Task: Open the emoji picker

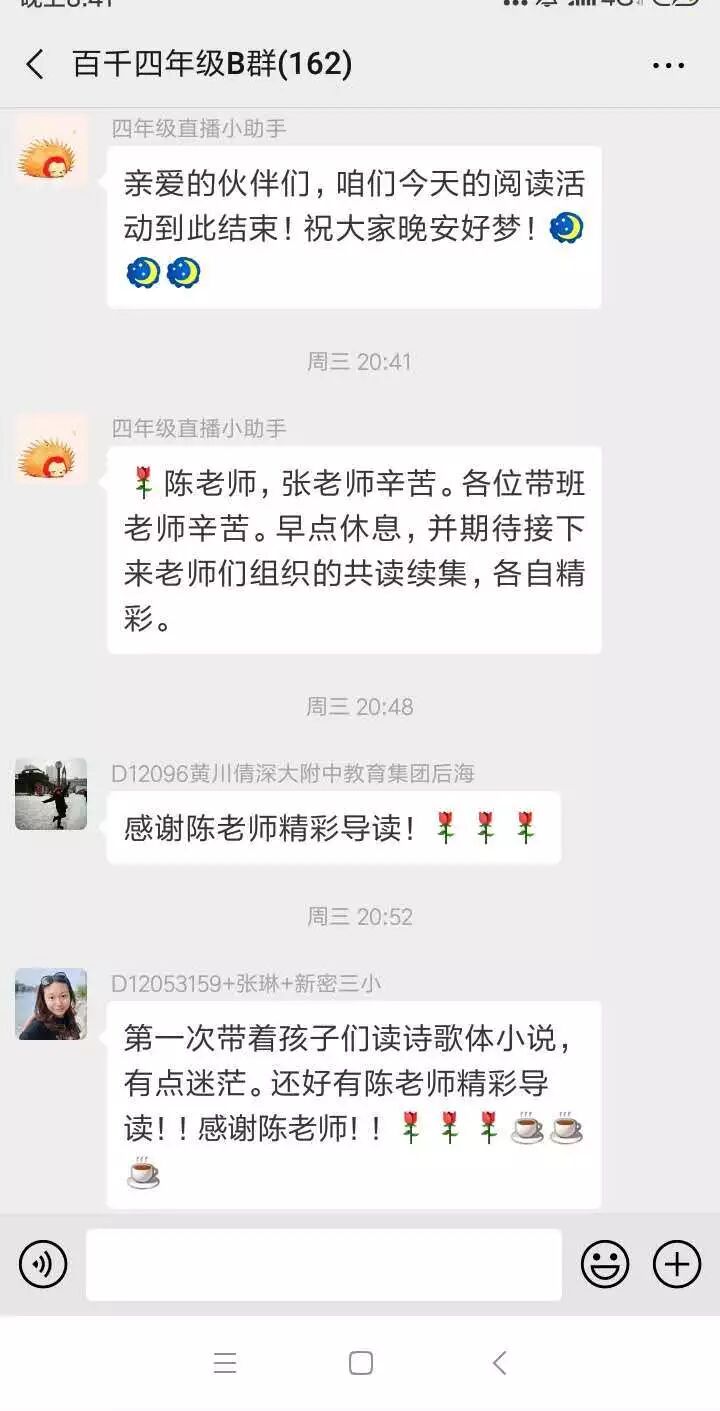Action: (605, 1265)
